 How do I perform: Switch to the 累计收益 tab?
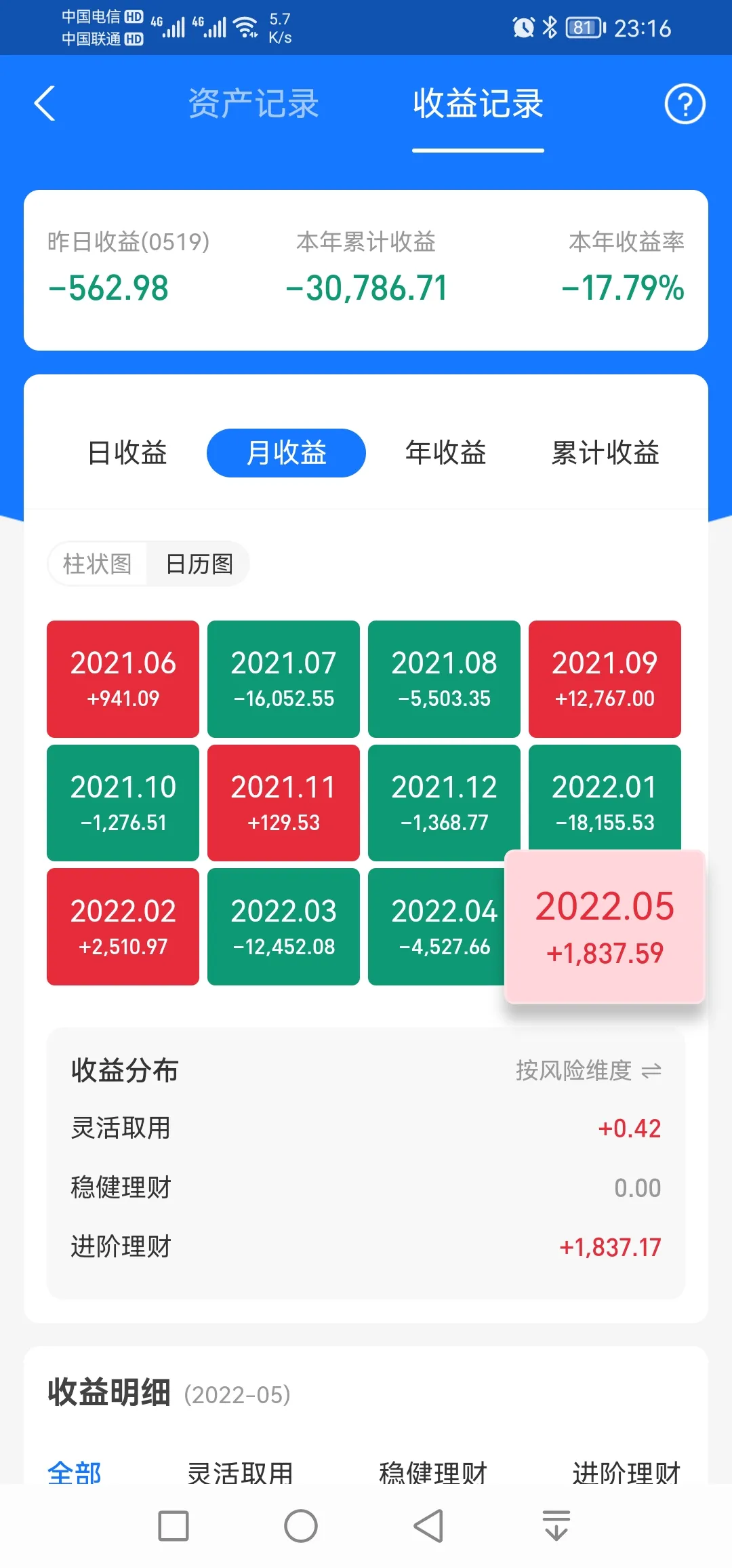coord(605,453)
